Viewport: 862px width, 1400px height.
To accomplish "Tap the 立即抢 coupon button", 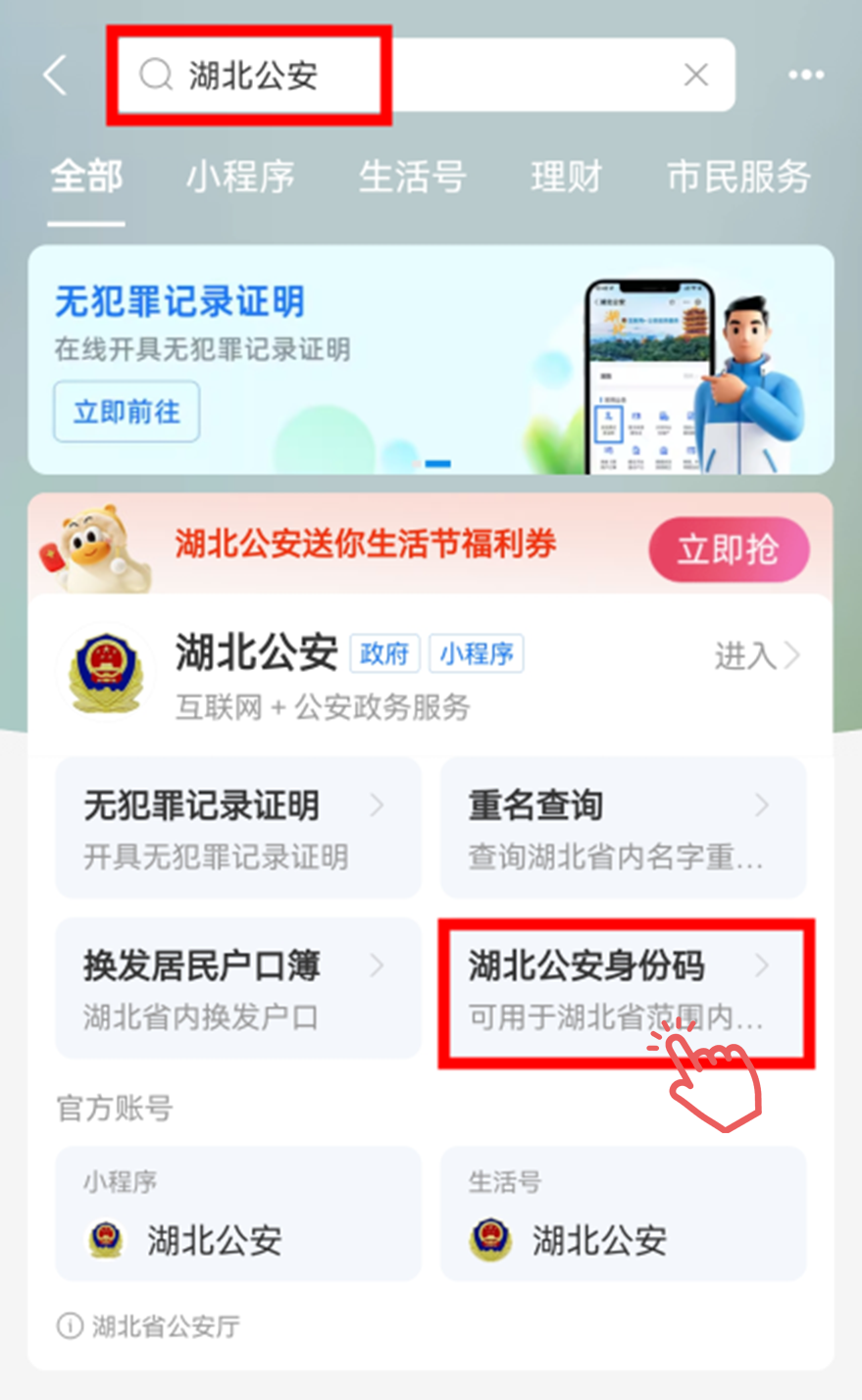I will click(x=729, y=549).
